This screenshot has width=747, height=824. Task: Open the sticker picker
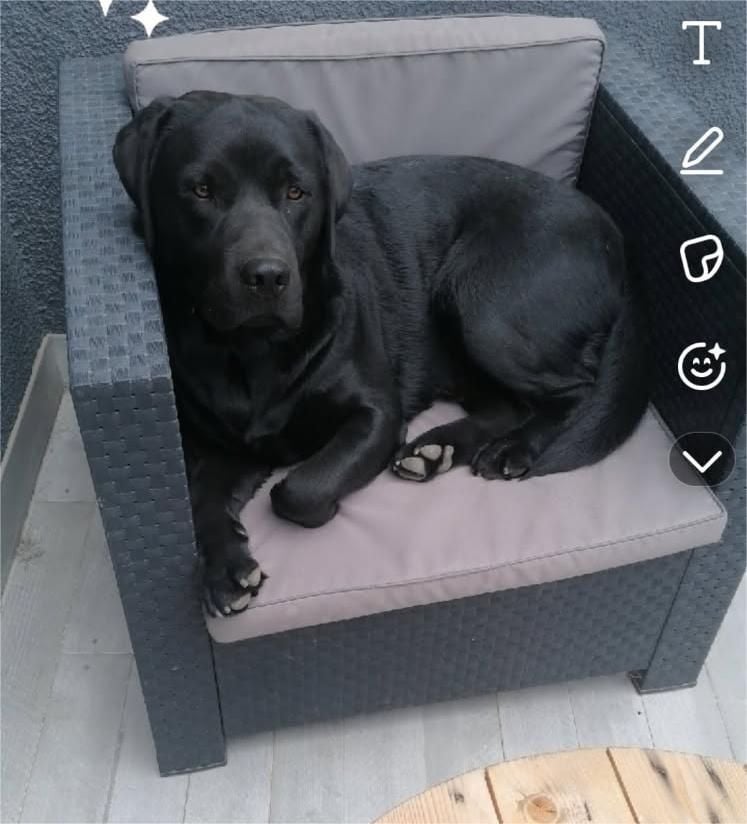pyautogui.click(x=702, y=259)
